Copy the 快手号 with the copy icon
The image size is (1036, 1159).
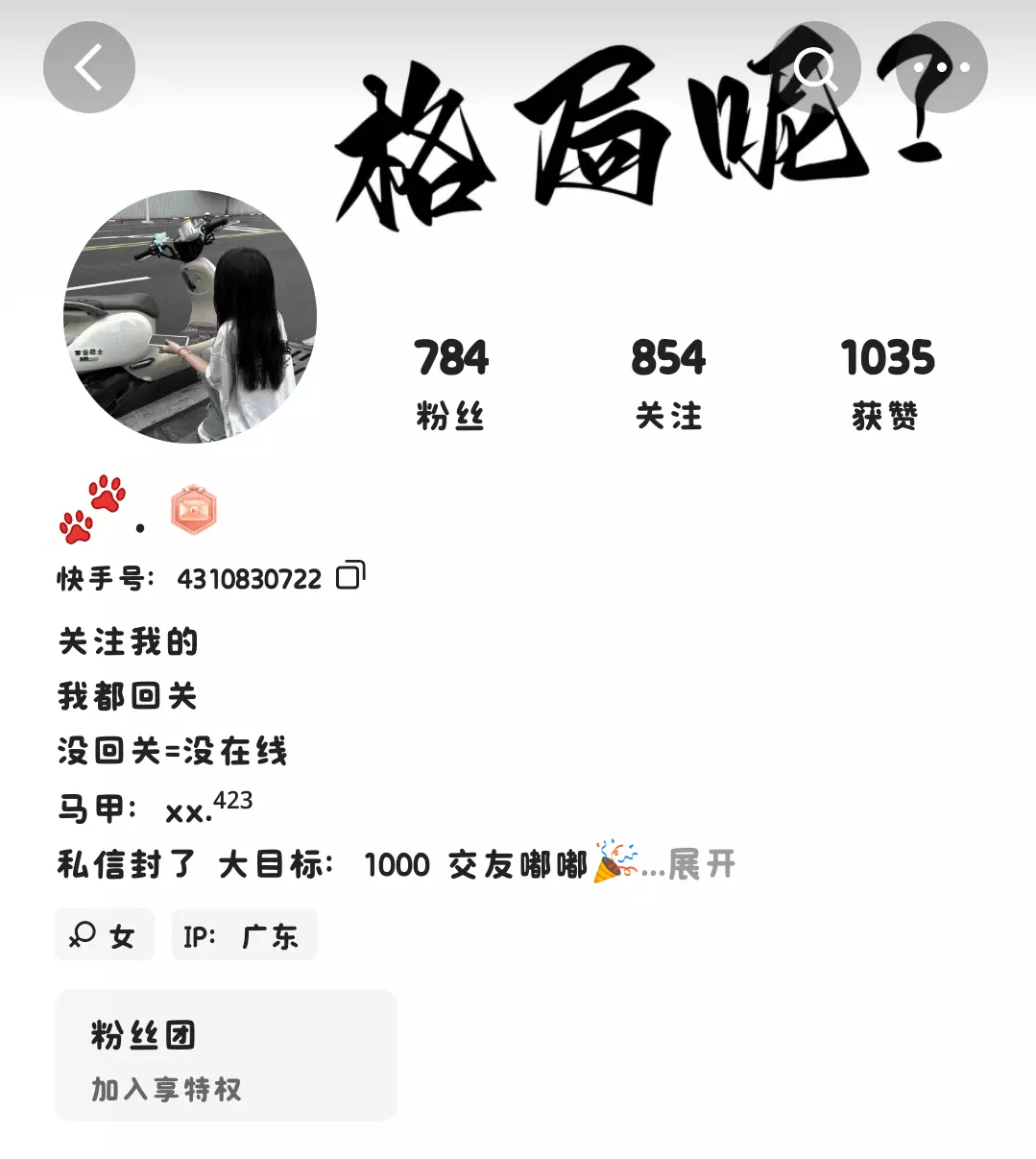350,575
